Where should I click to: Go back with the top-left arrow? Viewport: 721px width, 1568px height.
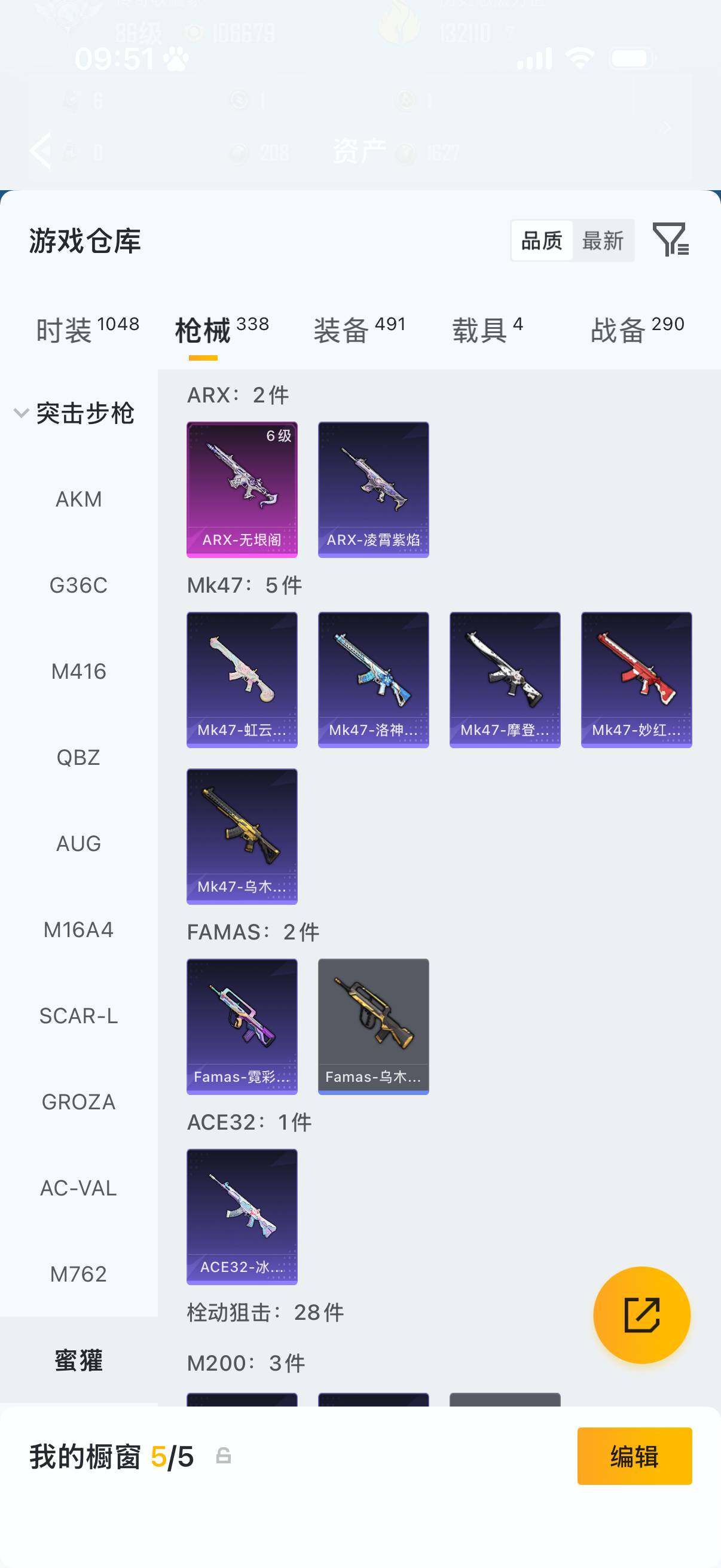click(x=41, y=150)
